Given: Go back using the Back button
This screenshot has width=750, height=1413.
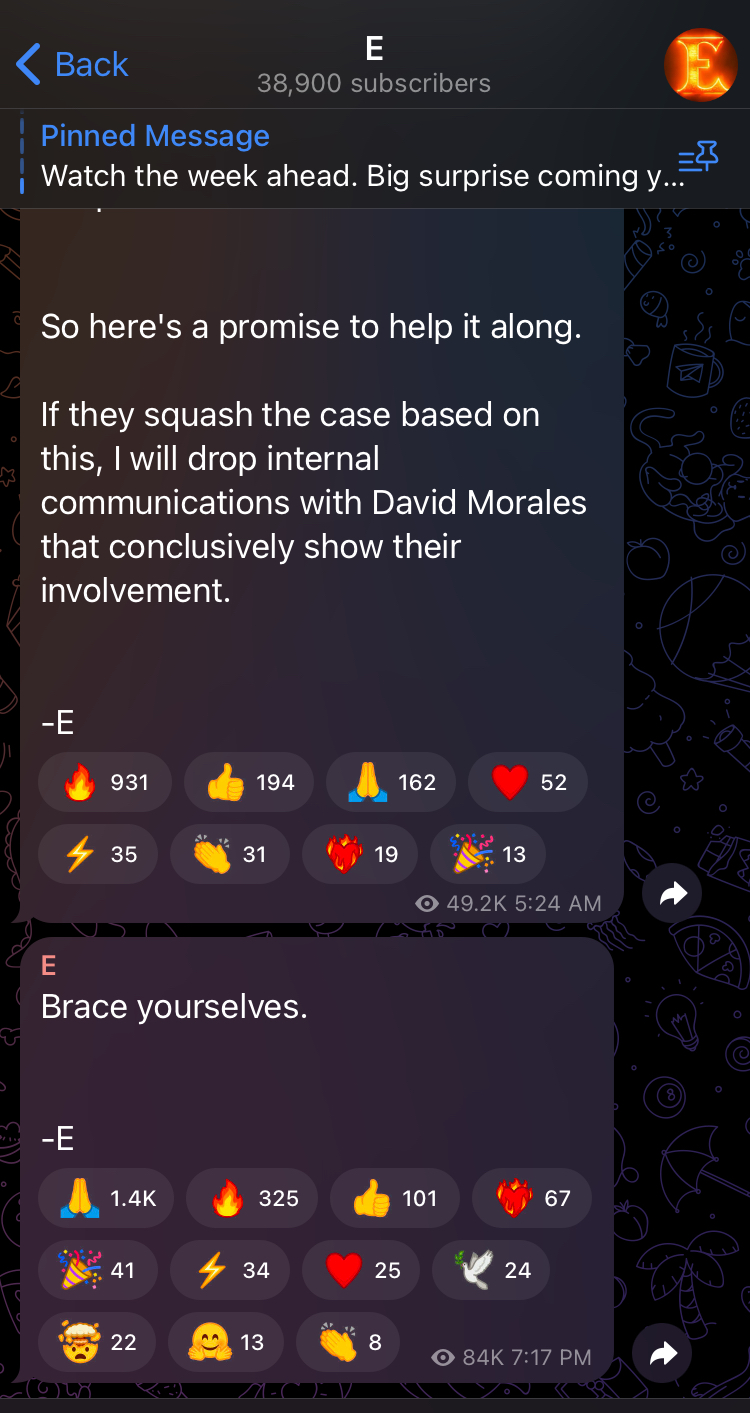Looking at the screenshot, I should pyautogui.click(x=72, y=65).
